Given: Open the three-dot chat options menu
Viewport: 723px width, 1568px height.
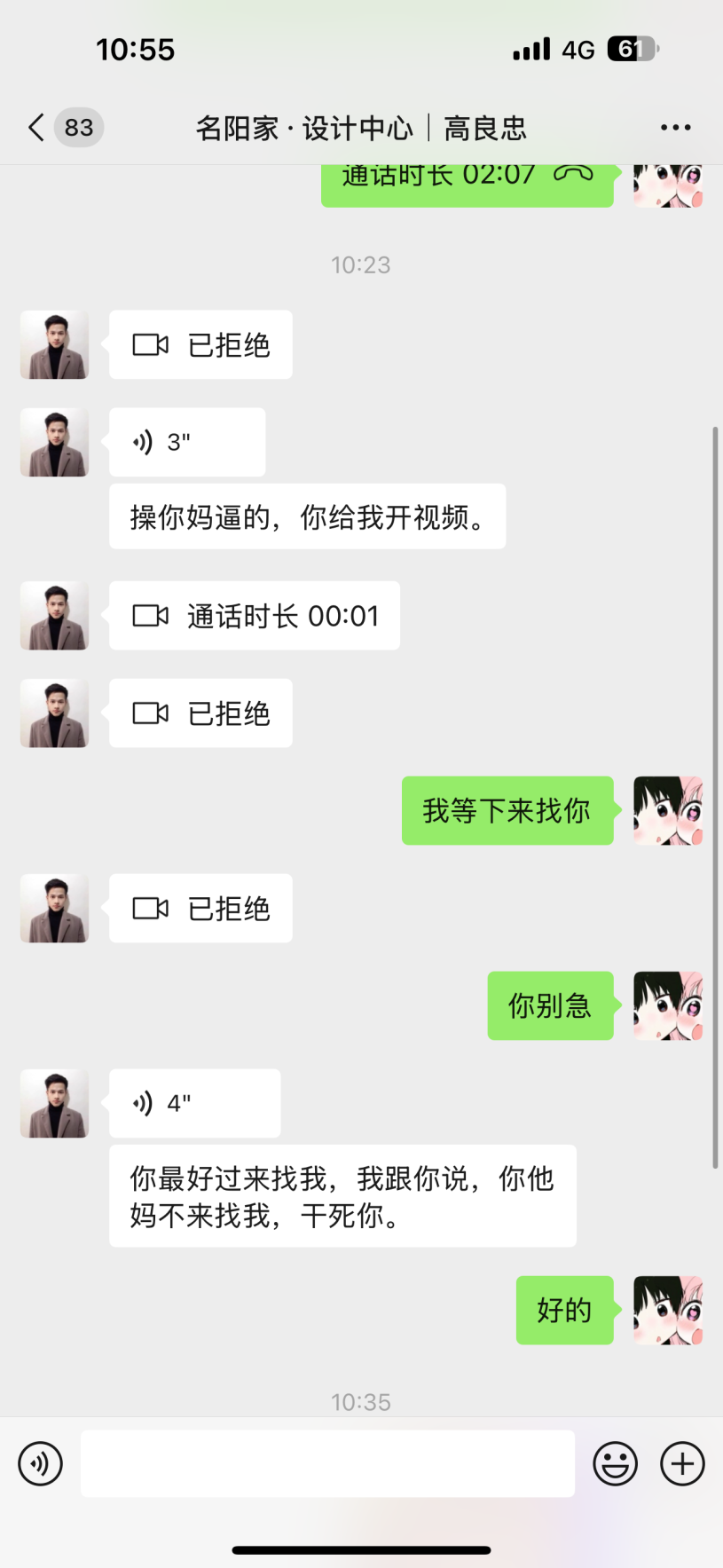Looking at the screenshot, I should click(675, 128).
